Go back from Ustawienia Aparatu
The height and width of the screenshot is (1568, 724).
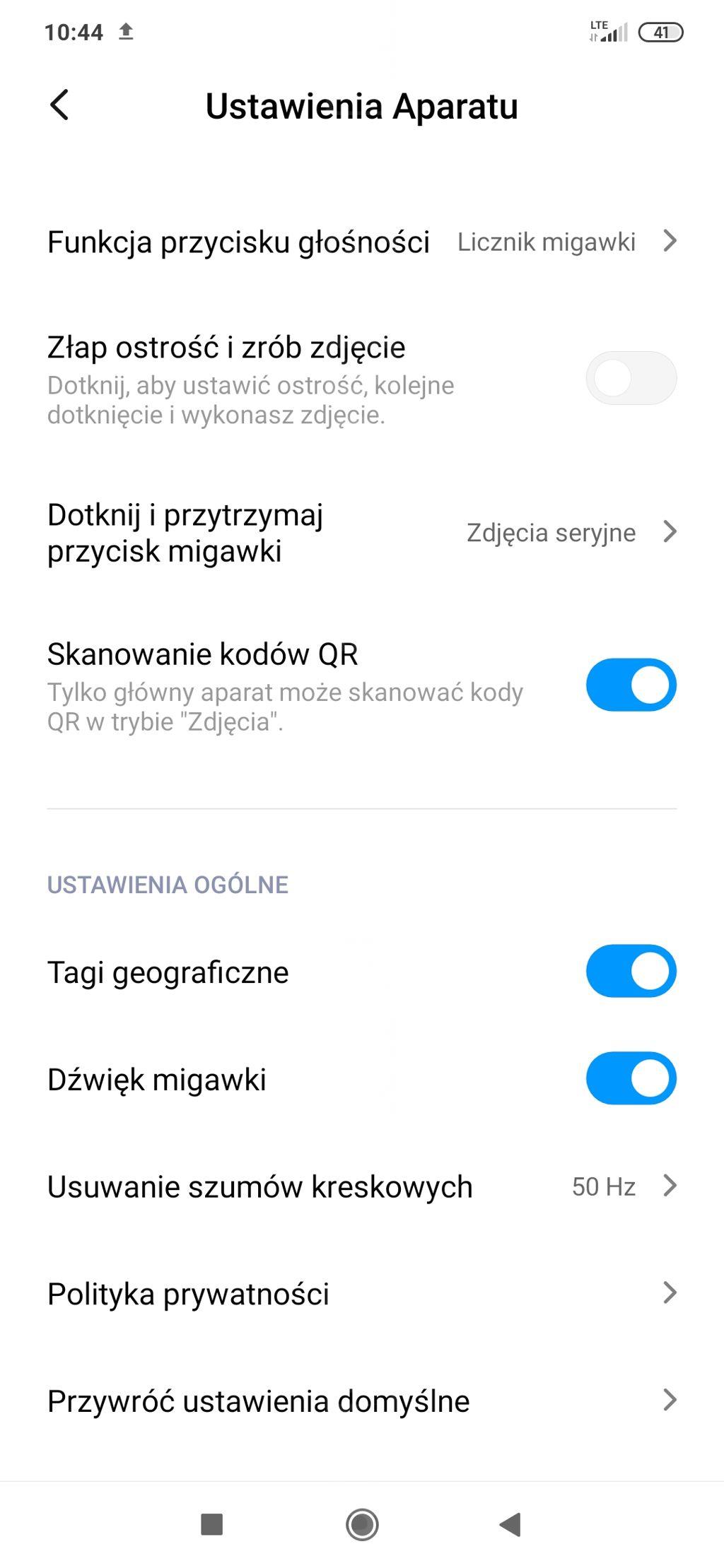(x=60, y=105)
